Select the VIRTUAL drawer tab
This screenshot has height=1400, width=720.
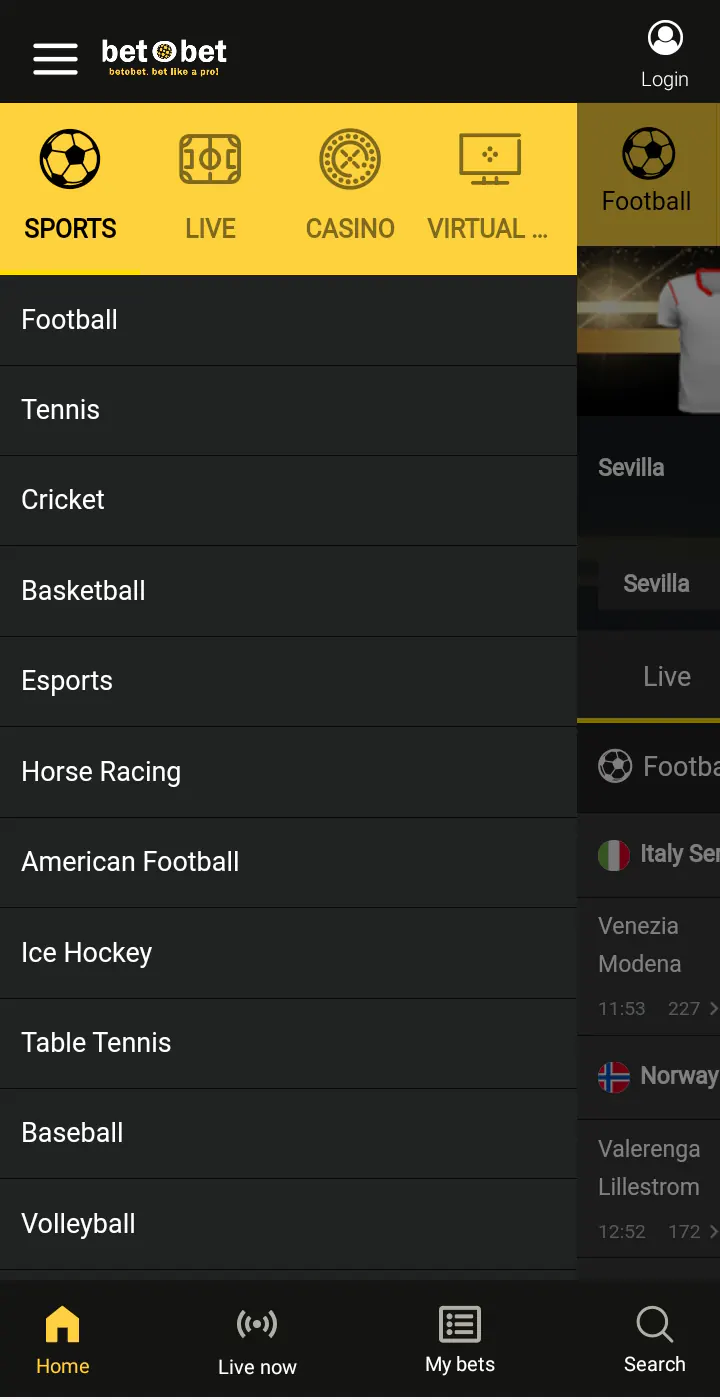(489, 188)
